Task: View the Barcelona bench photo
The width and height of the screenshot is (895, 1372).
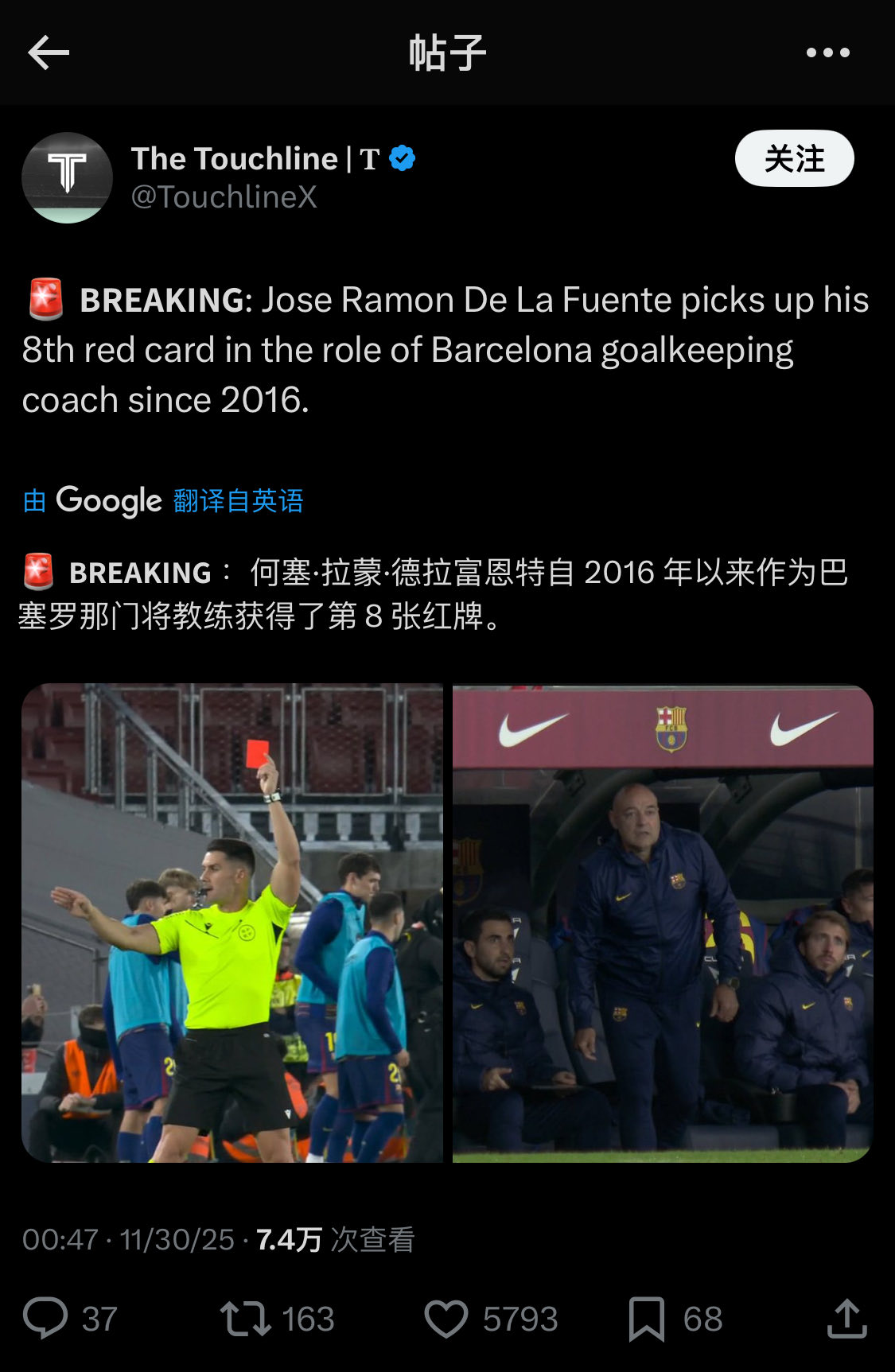Action: pos(663,923)
